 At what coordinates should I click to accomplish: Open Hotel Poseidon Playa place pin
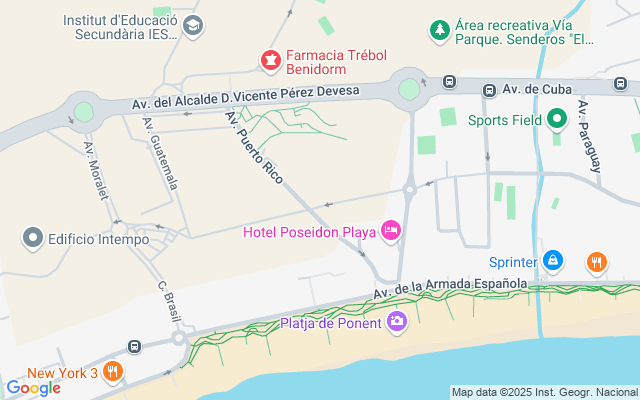tap(391, 232)
